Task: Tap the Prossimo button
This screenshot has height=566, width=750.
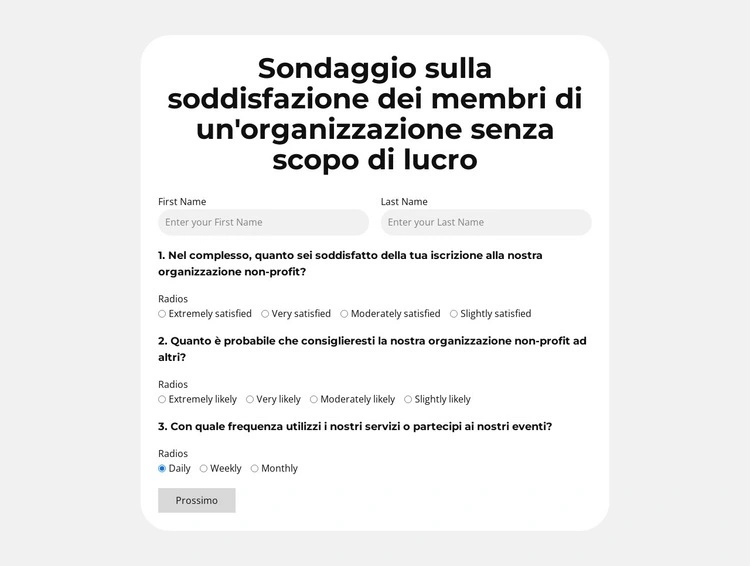Action: click(196, 500)
